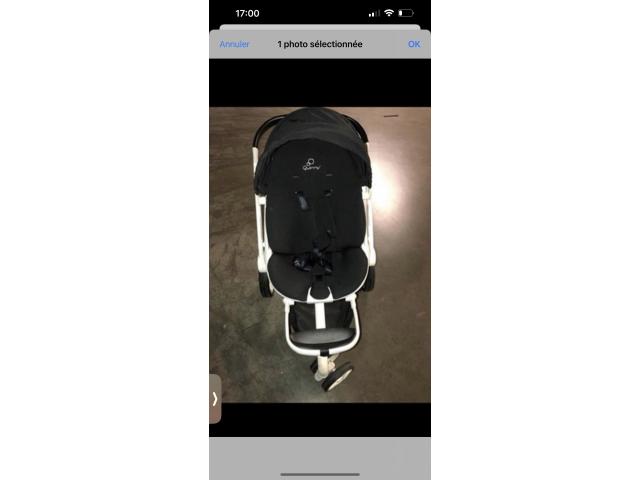
Task: Tap Annuler to cancel photo selection
Action: tap(235, 44)
